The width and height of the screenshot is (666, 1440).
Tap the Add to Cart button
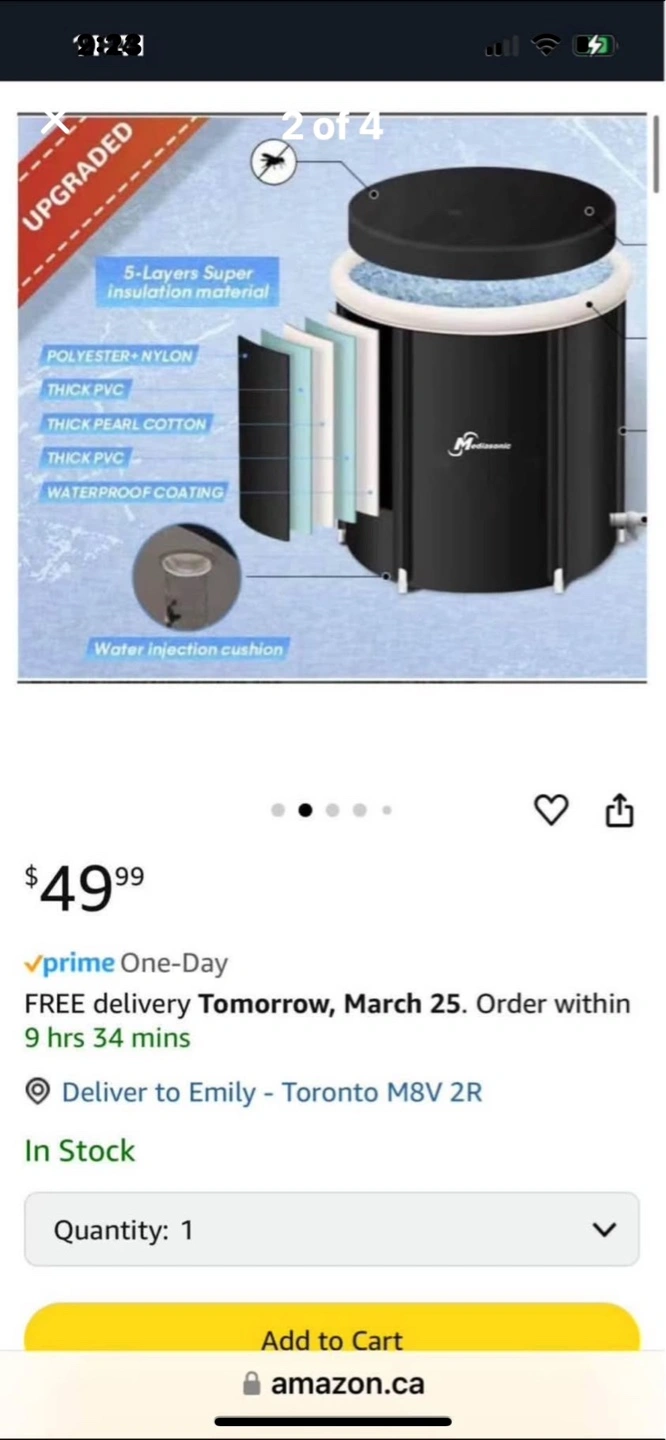coord(332,1328)
